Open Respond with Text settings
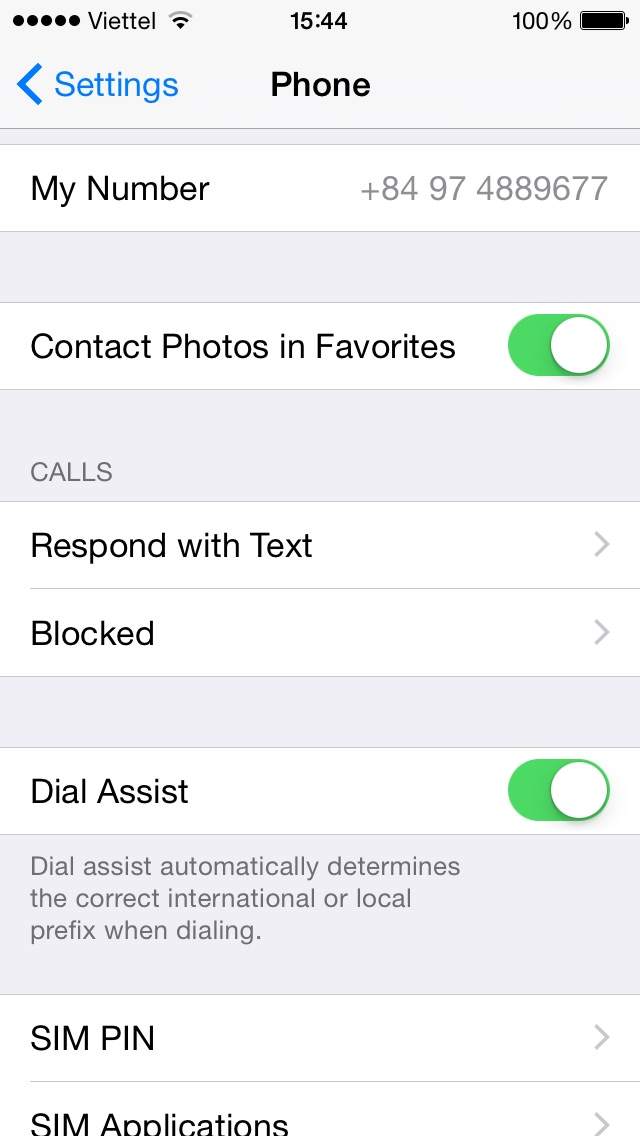This screenshot has height=1136, width=640. point(320,546)
